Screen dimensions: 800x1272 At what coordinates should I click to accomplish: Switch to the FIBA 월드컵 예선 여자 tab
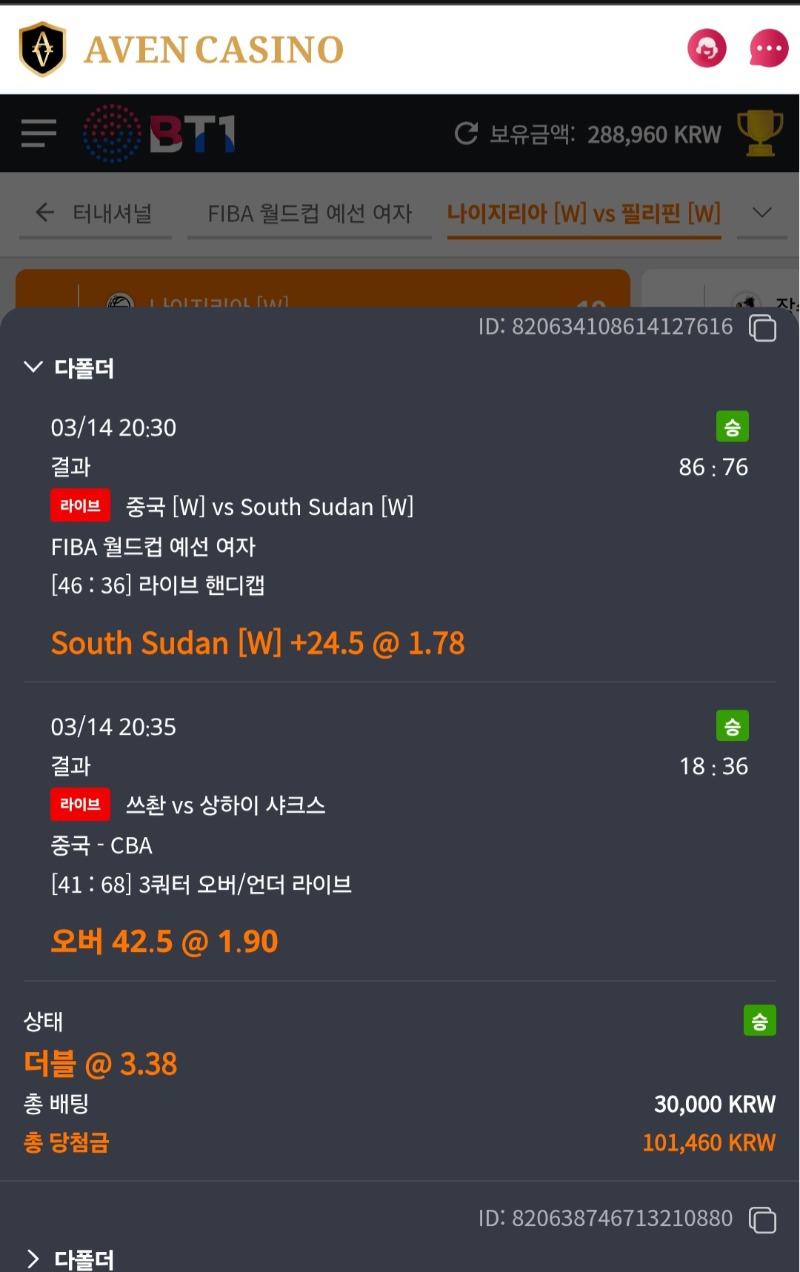(x=310, y=212)
